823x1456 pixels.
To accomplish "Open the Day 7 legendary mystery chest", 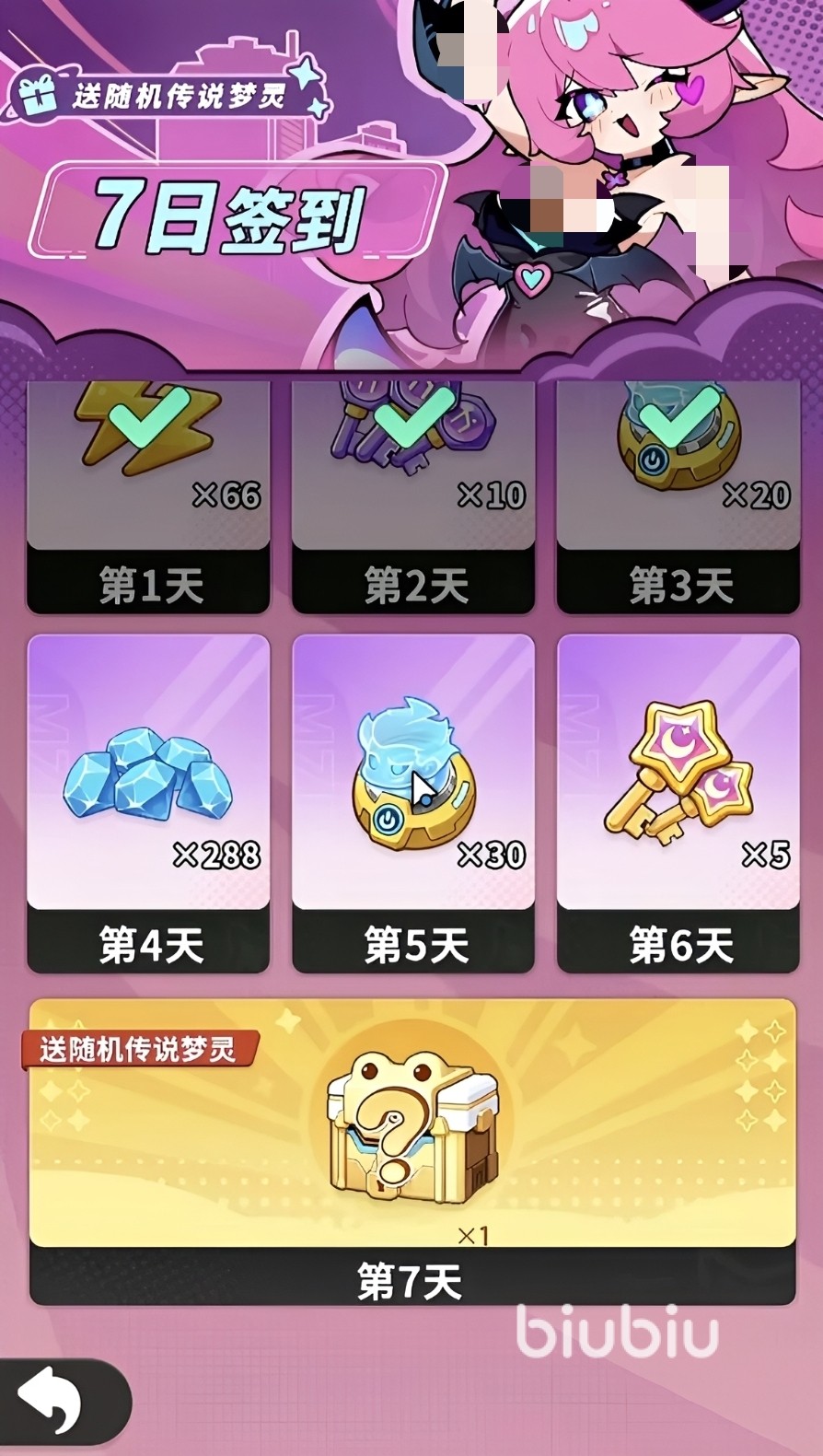I will [412, 1131].
